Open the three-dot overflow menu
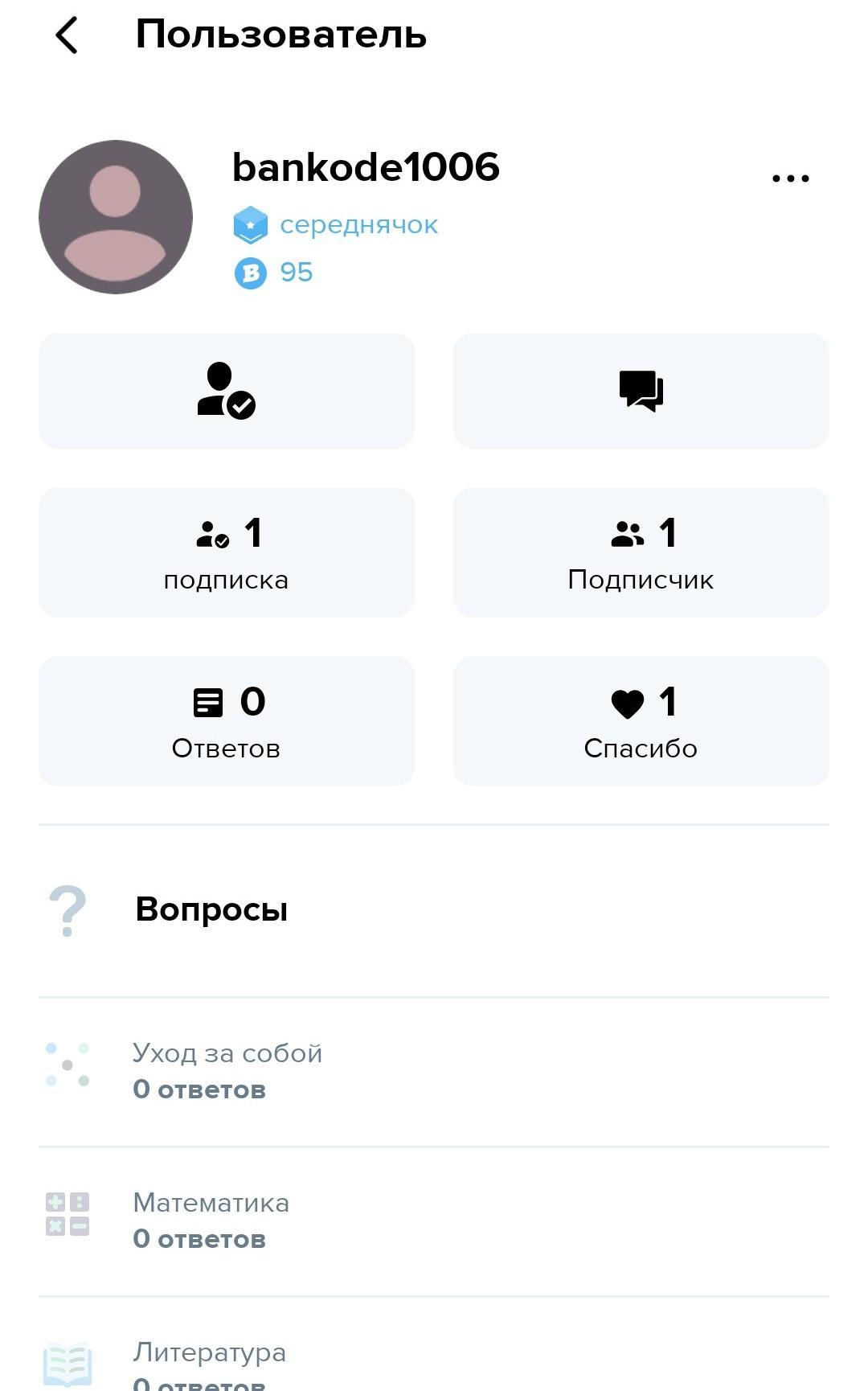Viewport: 868px width, 1391px height. coord(790,178)
